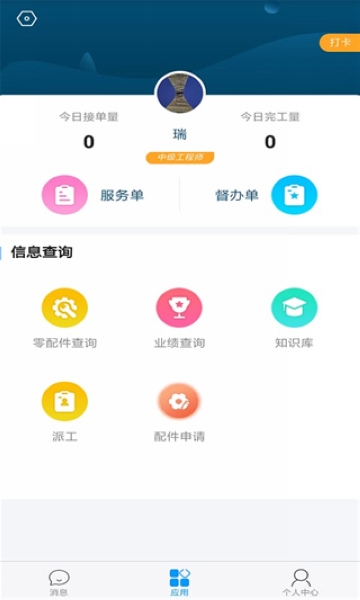Open the user's profile avatar

pyautogui.click(x=180, y=93)
